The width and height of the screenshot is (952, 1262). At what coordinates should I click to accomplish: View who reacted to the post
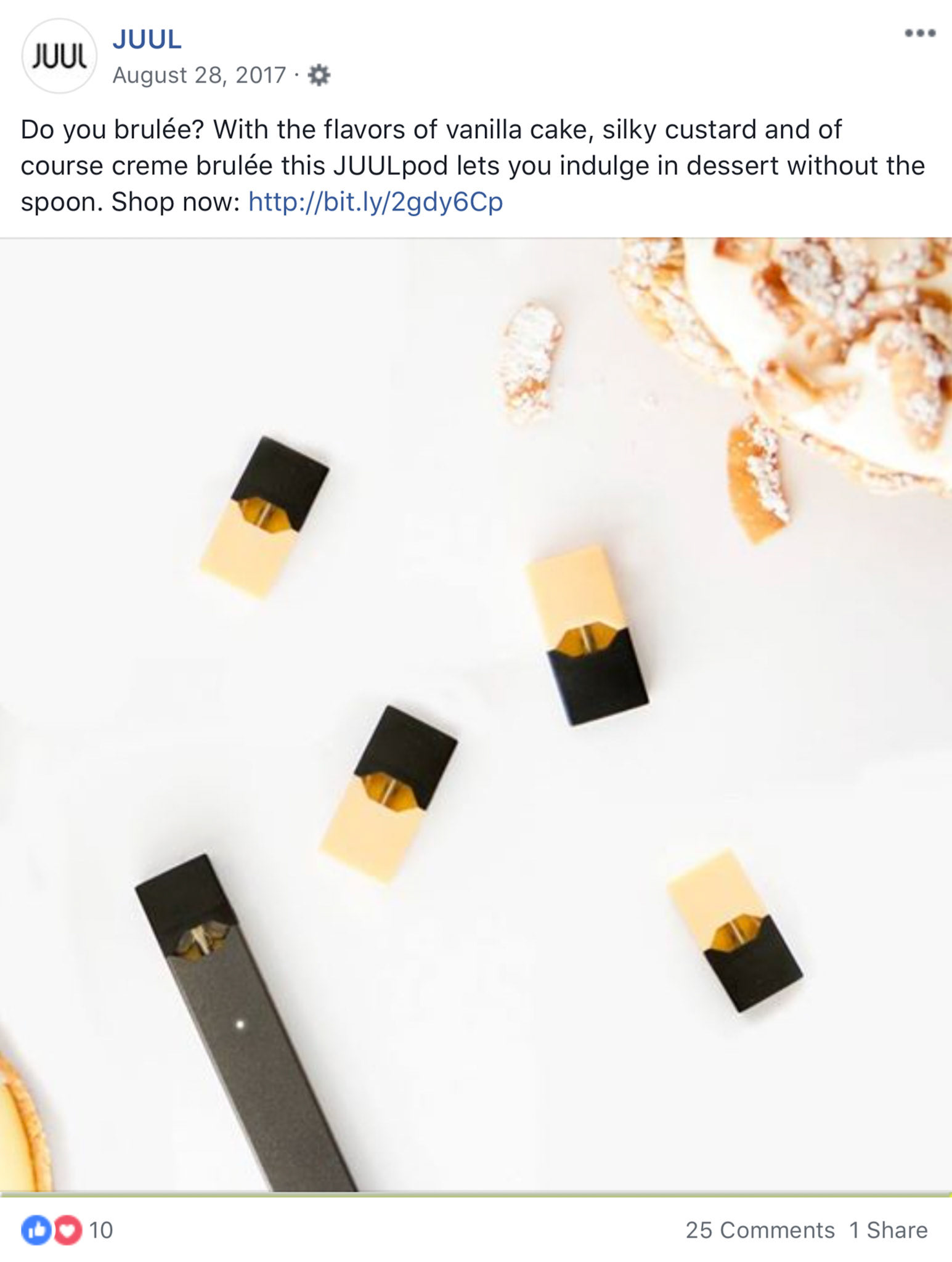tap(67, 1230)
